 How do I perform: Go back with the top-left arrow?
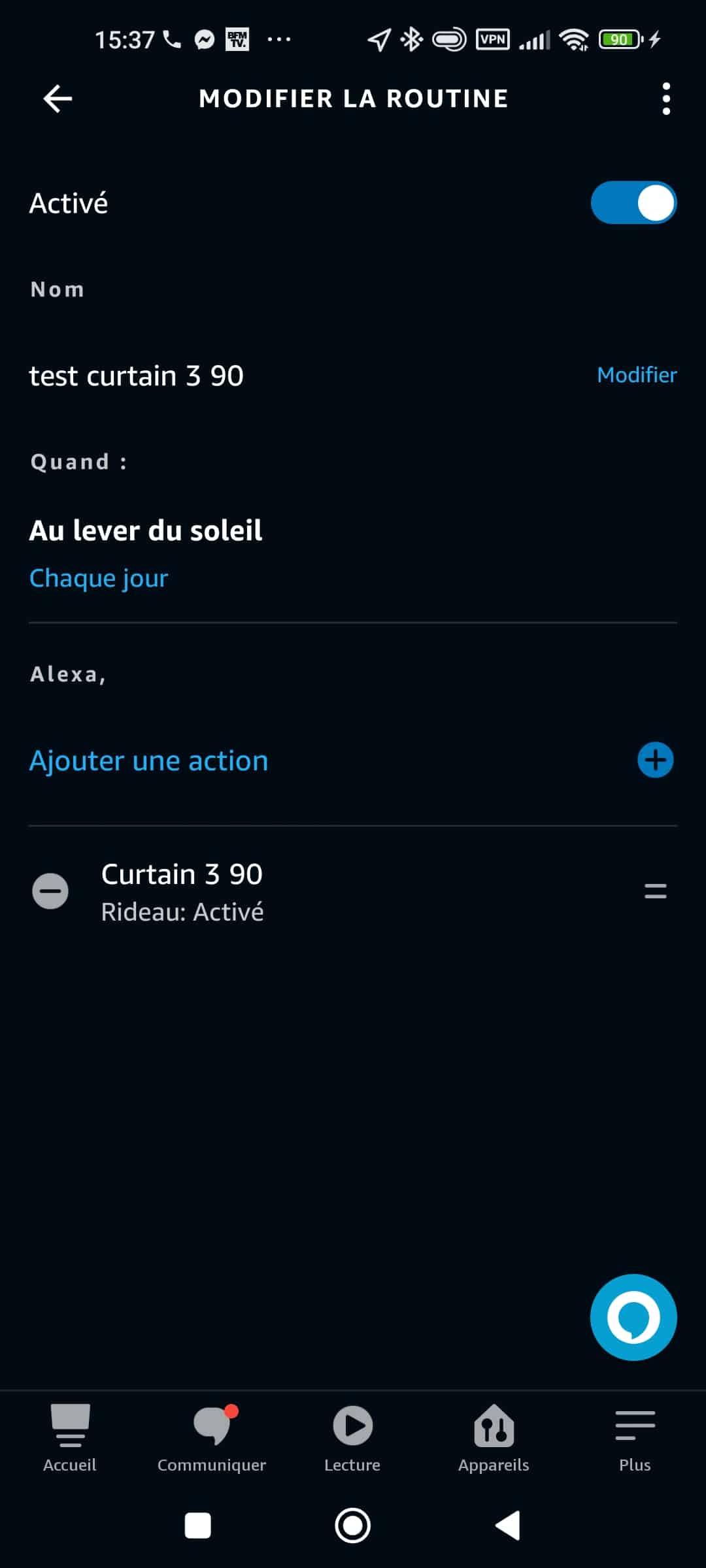(58, 99)
